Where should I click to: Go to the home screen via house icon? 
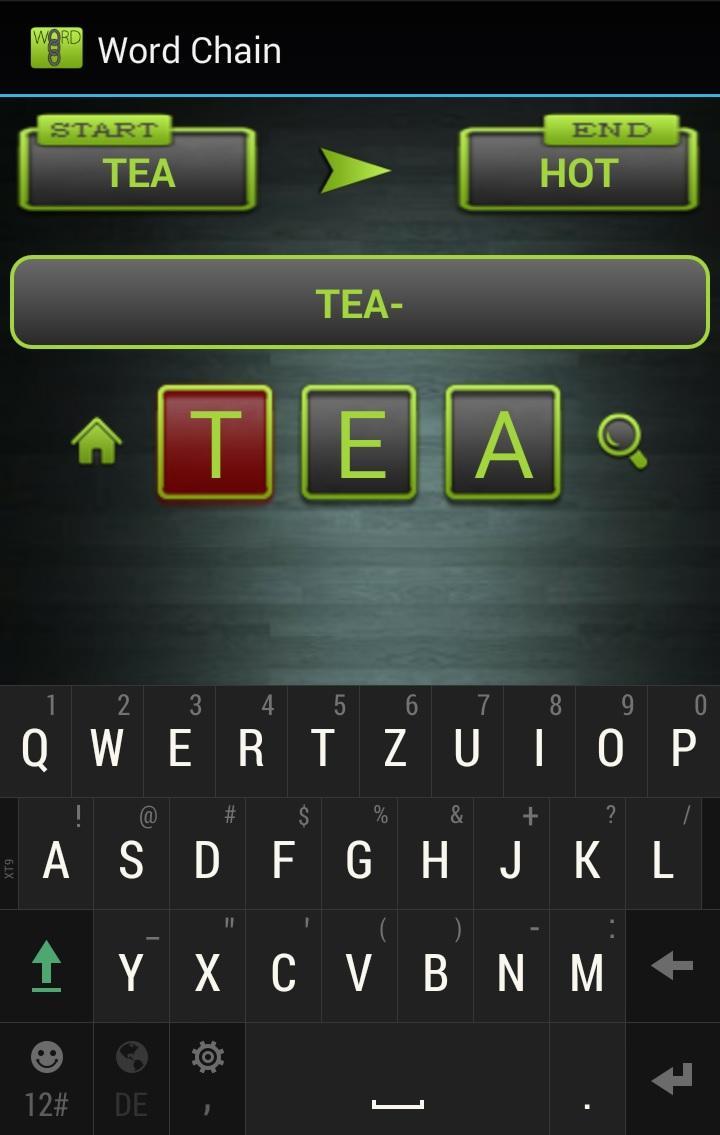point(97,441)
